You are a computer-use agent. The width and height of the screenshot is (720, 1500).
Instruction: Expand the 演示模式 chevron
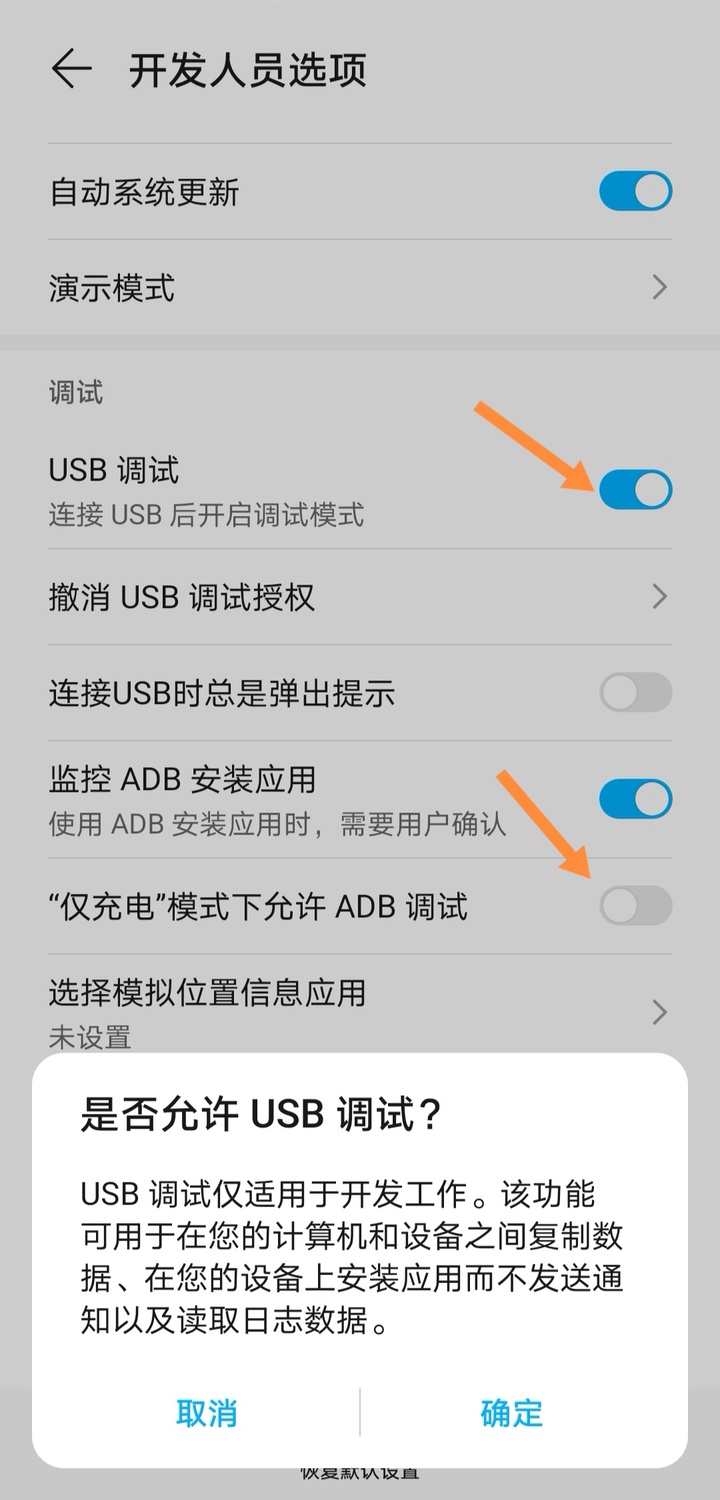658,287
